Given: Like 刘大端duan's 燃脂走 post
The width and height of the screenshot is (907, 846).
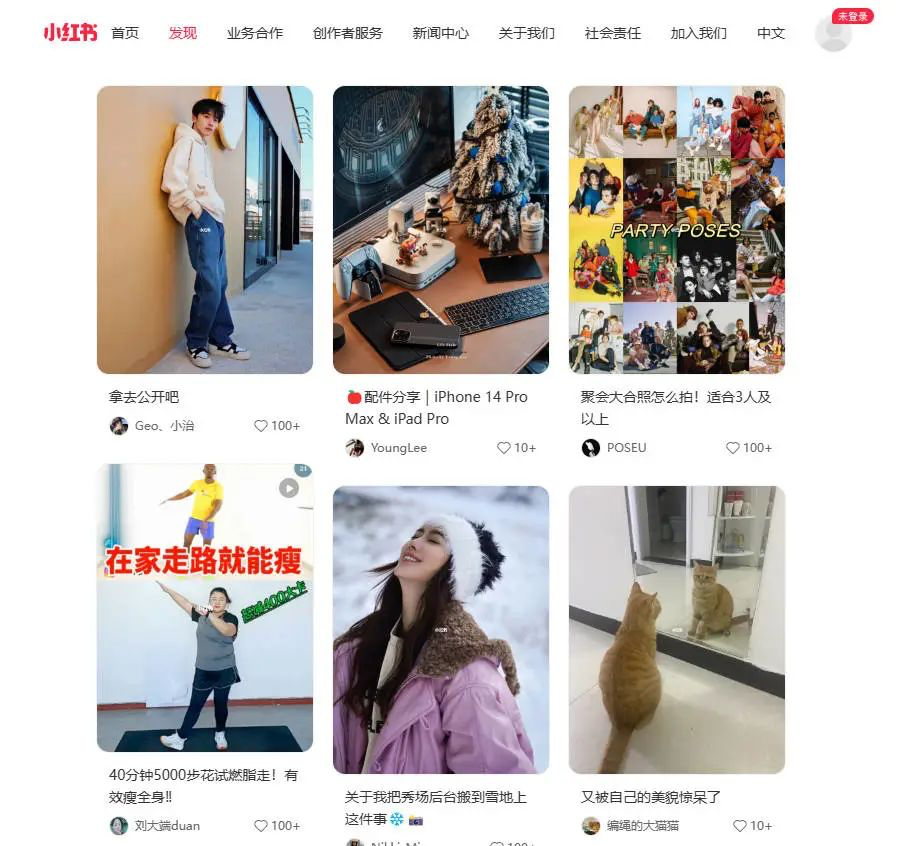Looking at the screenshot, I should (x=261, y=826).
